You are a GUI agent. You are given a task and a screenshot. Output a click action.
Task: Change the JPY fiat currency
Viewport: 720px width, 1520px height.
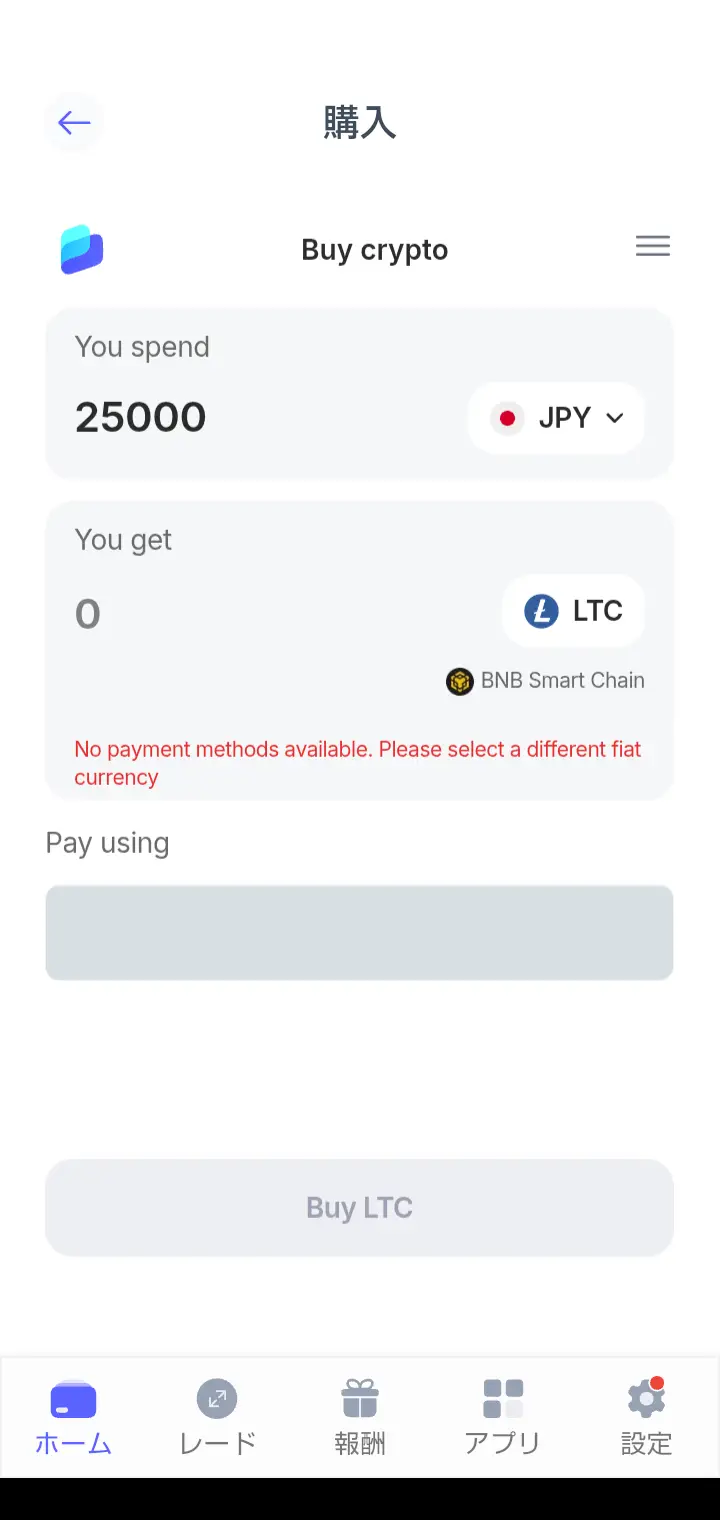coord(557,418)
